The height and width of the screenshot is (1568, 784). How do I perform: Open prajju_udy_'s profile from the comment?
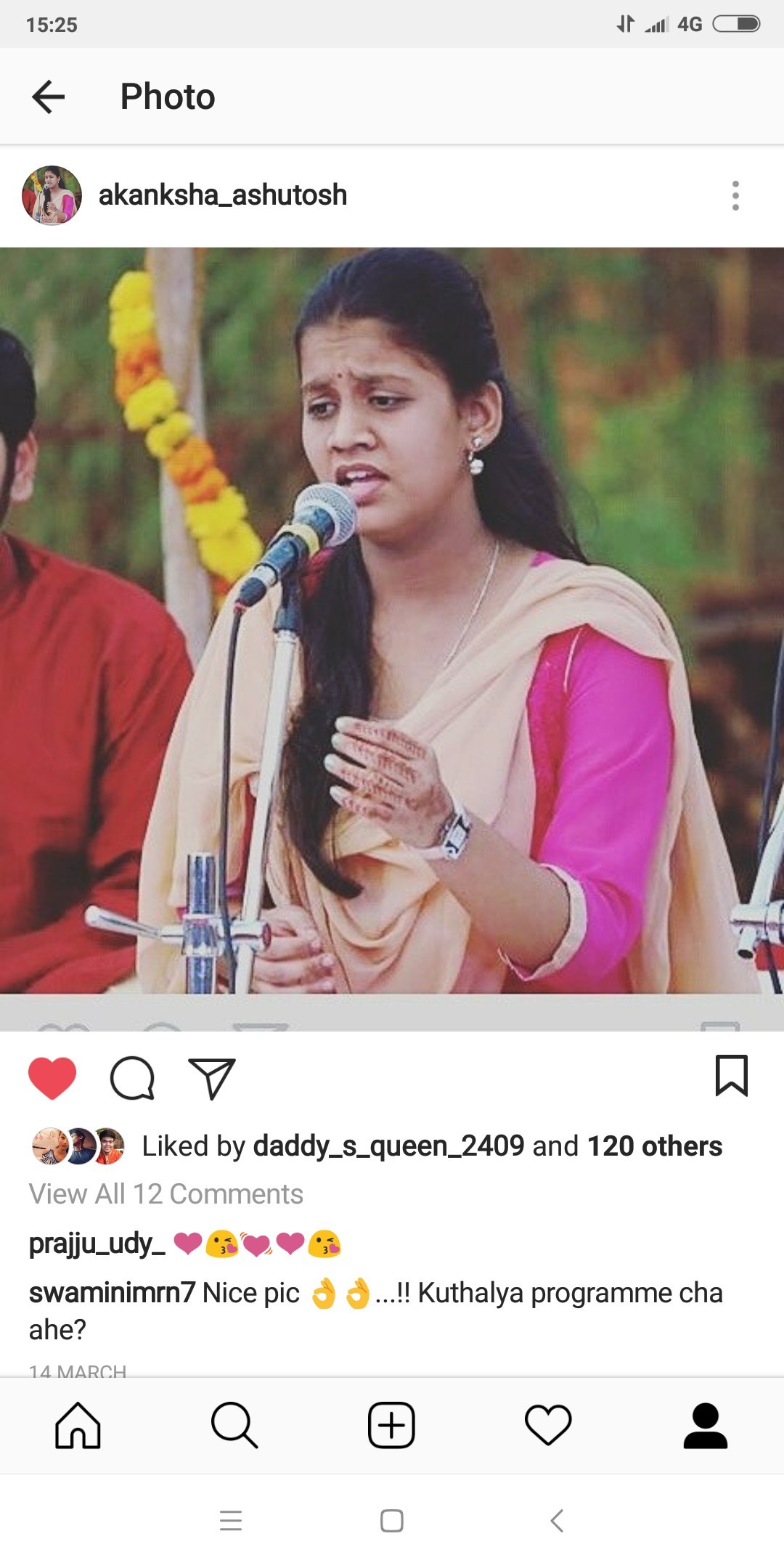pos(96,1244)
